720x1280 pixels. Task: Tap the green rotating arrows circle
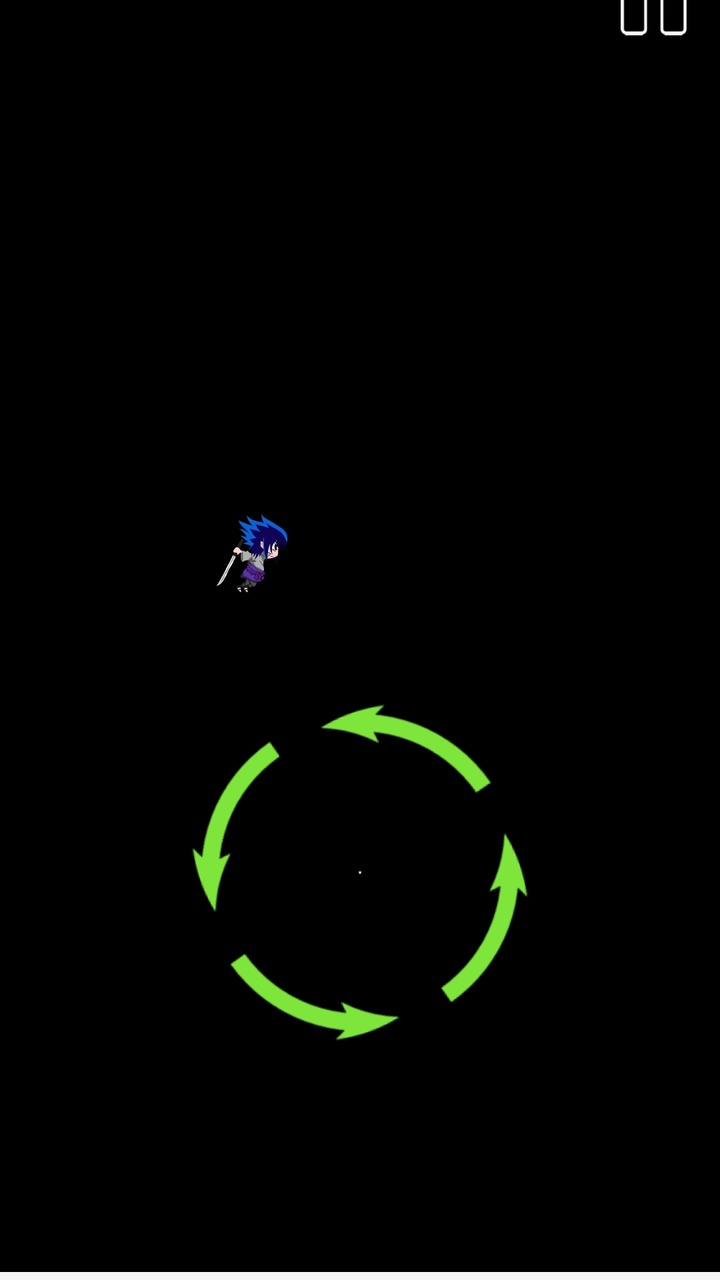360,872
